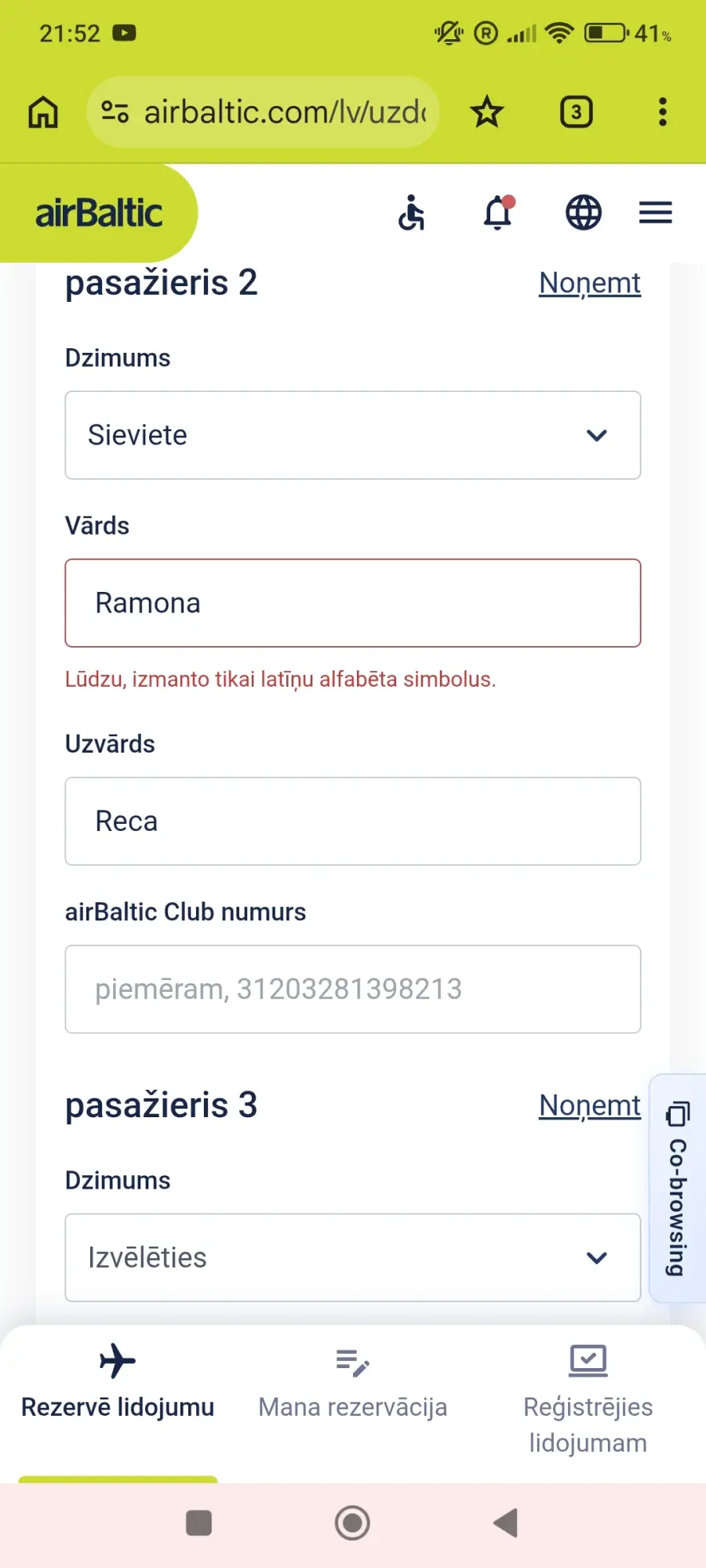The height and width of the screenshot is (1568, 706).
Task: Open the Co-browsing side panel
Action: 678,1188
